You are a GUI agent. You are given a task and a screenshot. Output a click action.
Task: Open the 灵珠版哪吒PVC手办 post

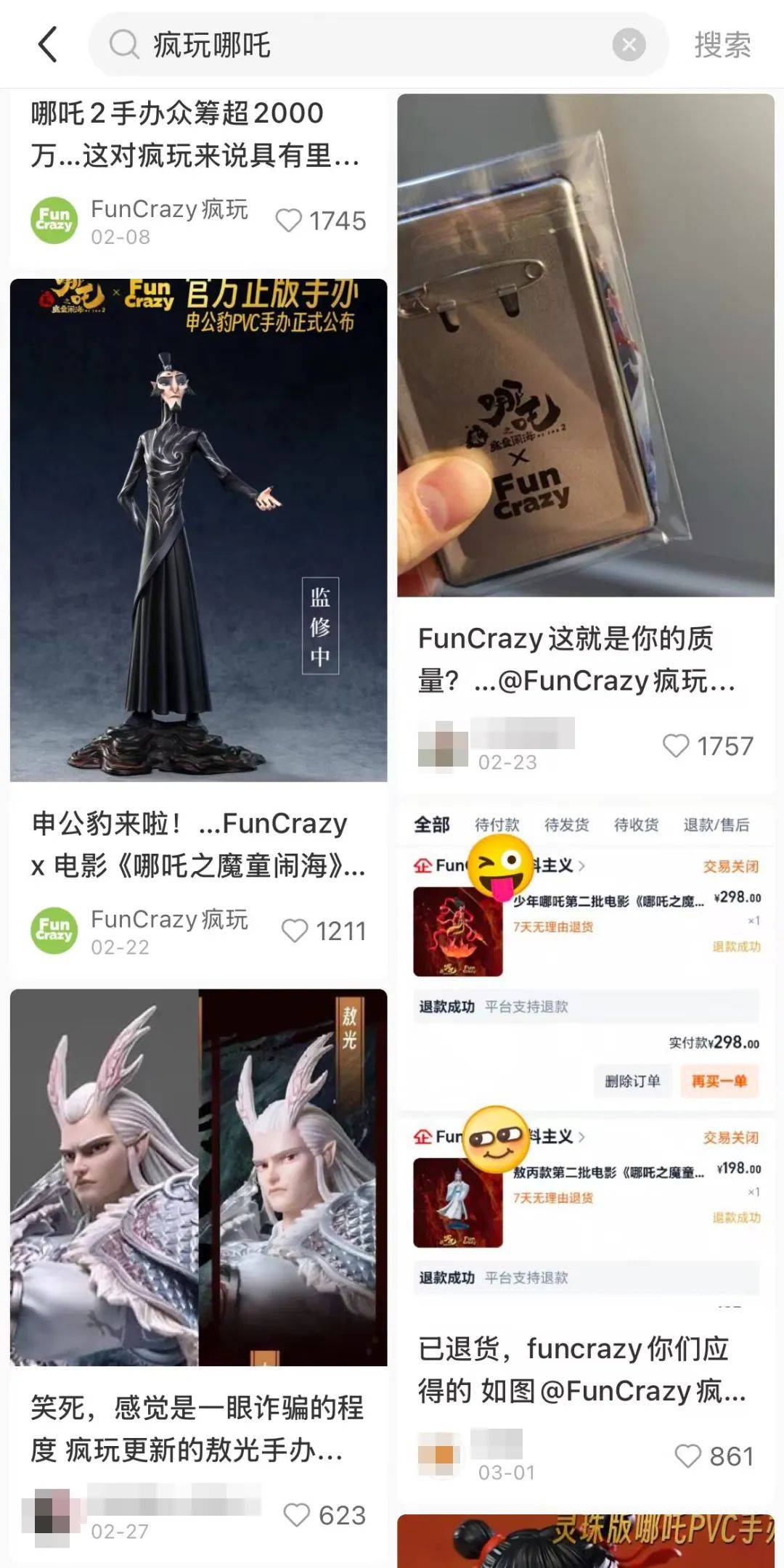pos(585,1540)
